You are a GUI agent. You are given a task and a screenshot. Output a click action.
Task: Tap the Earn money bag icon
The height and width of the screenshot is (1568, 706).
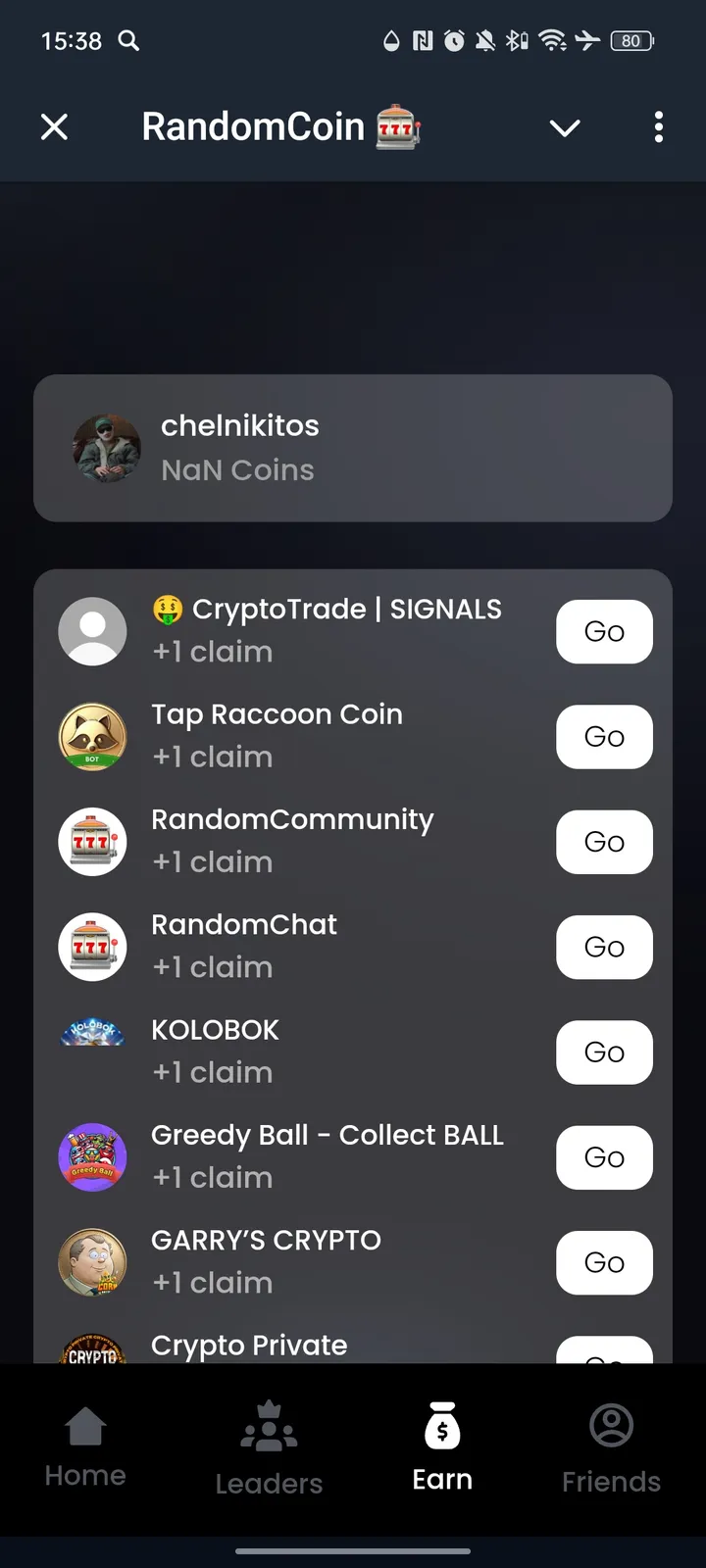click(x=442, y=1427)
